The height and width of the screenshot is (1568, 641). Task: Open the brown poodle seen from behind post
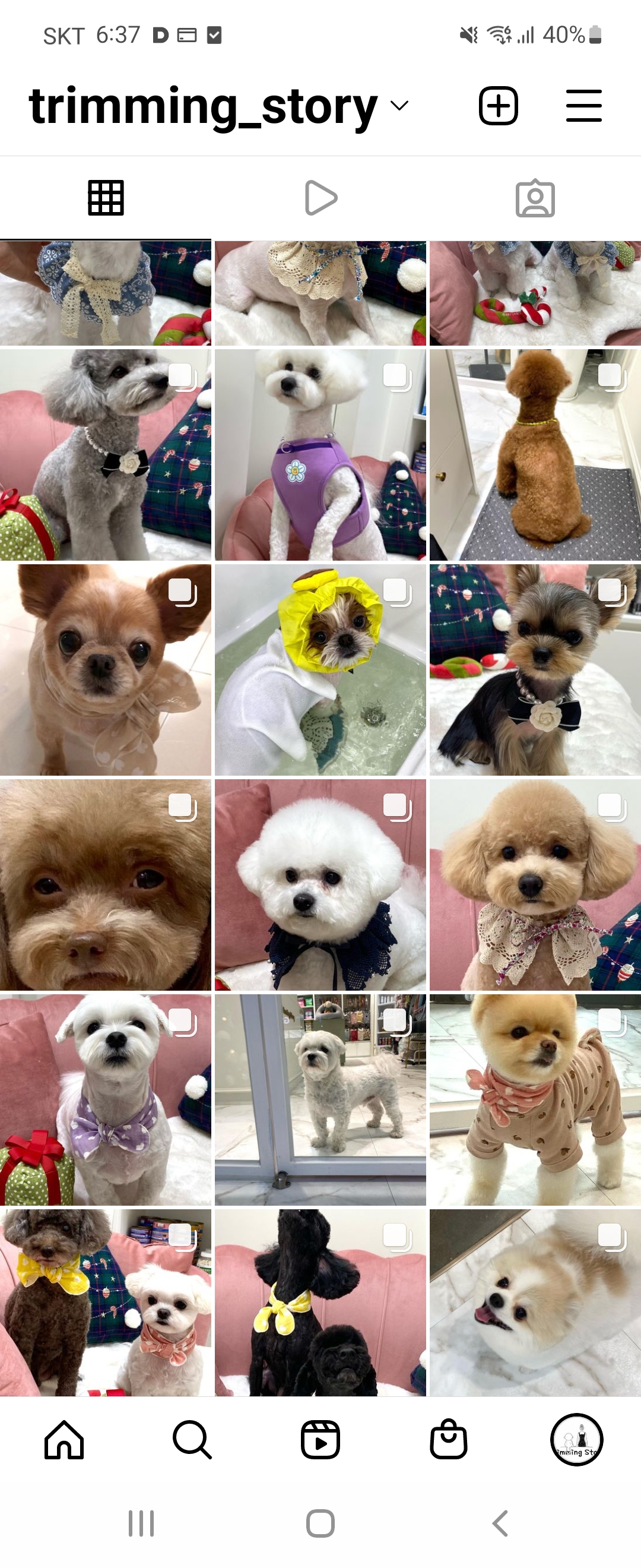(x=535, y=455)
